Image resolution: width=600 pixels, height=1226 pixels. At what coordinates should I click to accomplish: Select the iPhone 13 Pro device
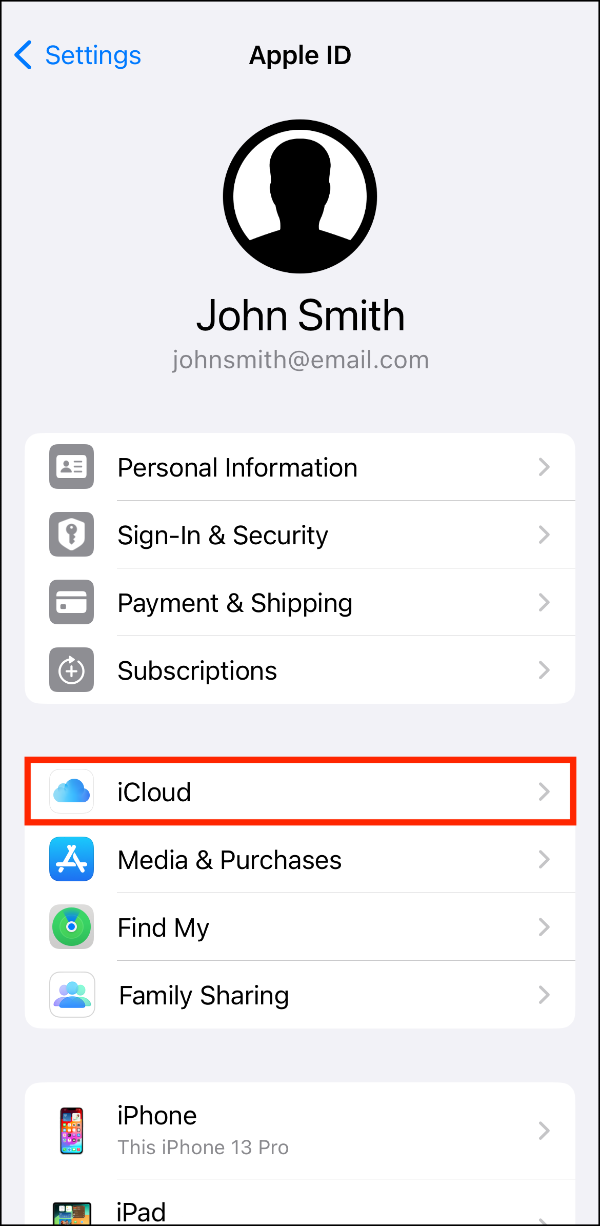tap(300, 1130)
